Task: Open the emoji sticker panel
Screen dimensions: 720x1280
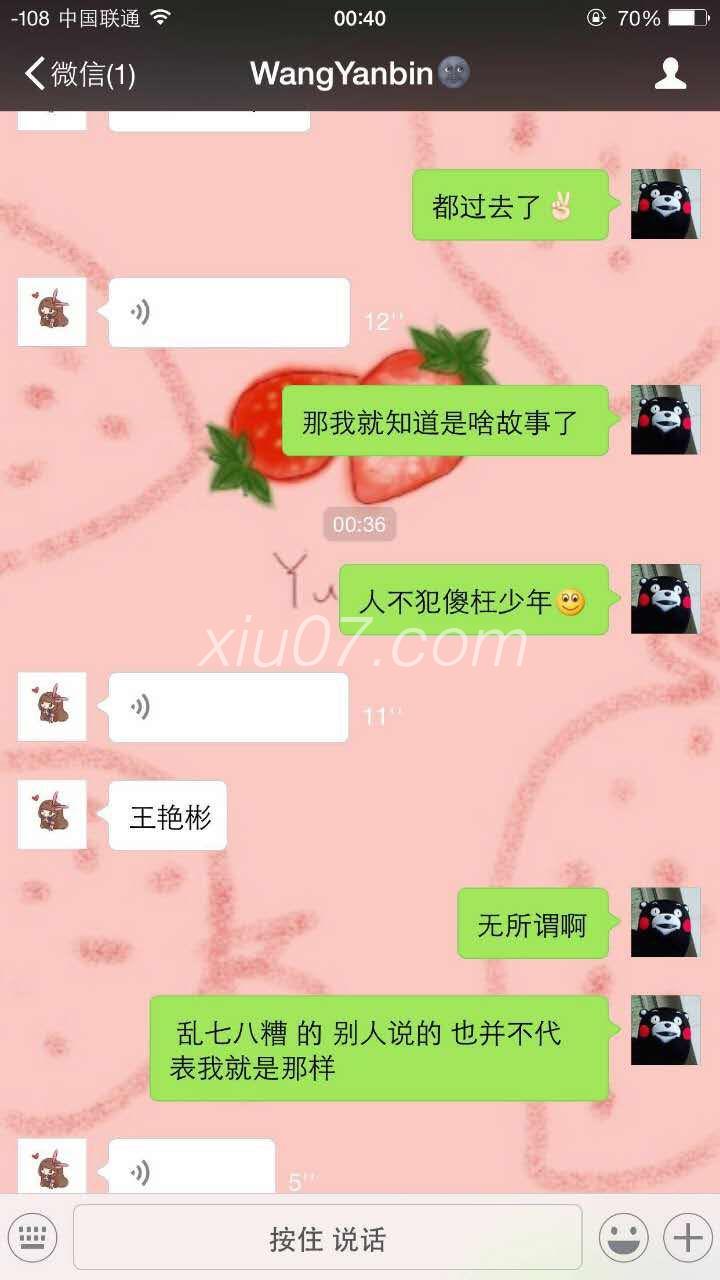Action: [x=623, y=1238]
